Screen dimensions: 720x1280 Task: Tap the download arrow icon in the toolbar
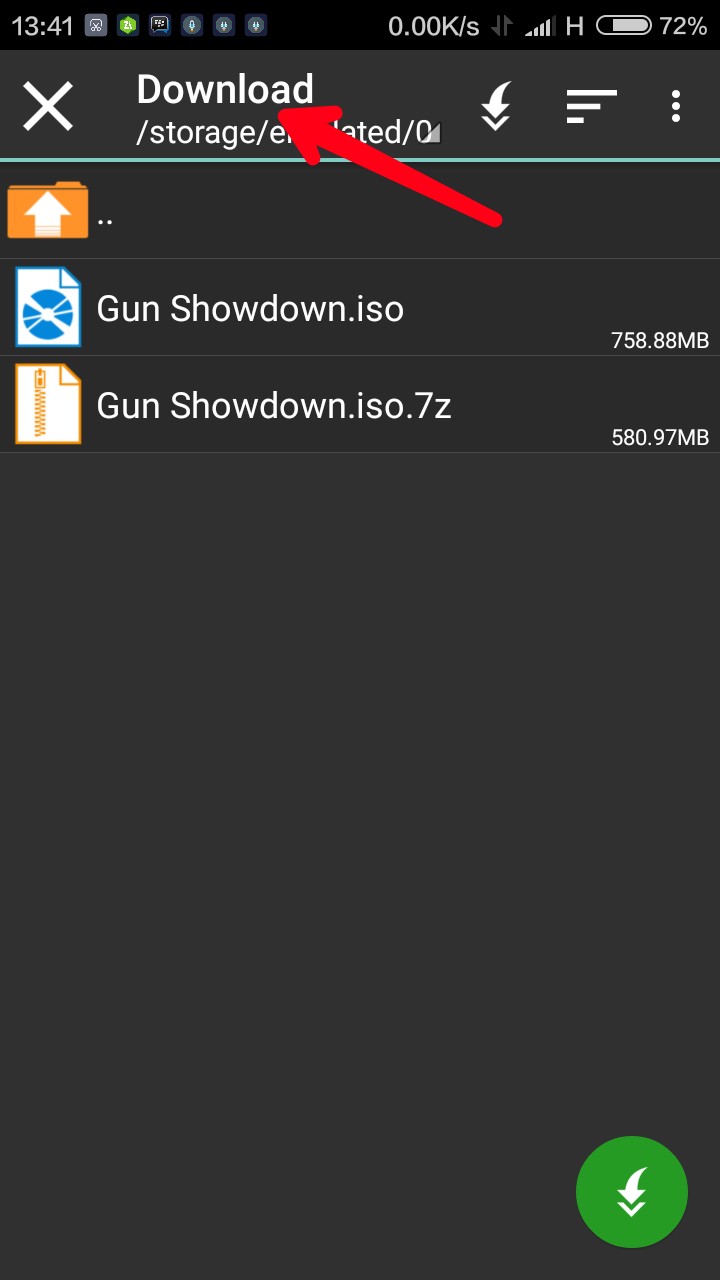497,104
